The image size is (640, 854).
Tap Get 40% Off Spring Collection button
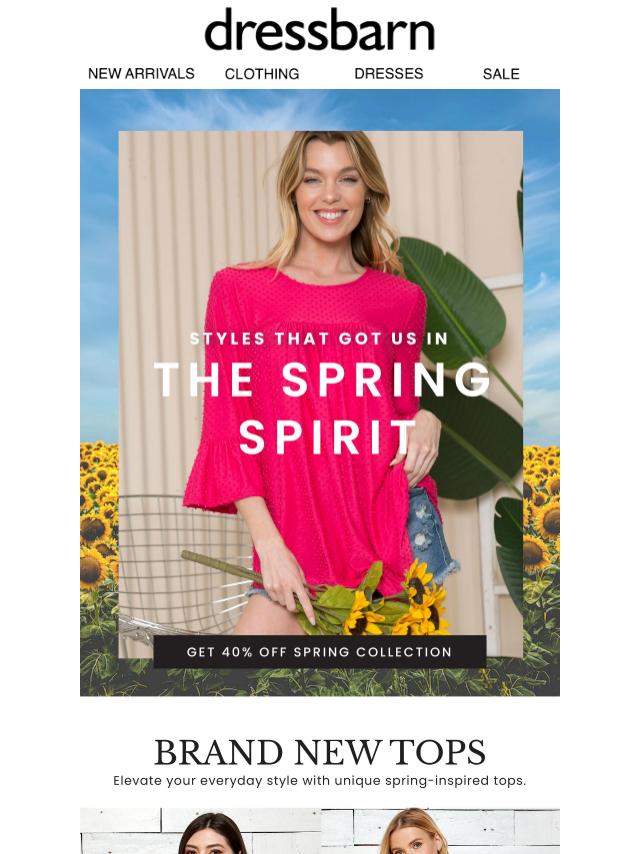pyautogui.click(x=320, y=652)
